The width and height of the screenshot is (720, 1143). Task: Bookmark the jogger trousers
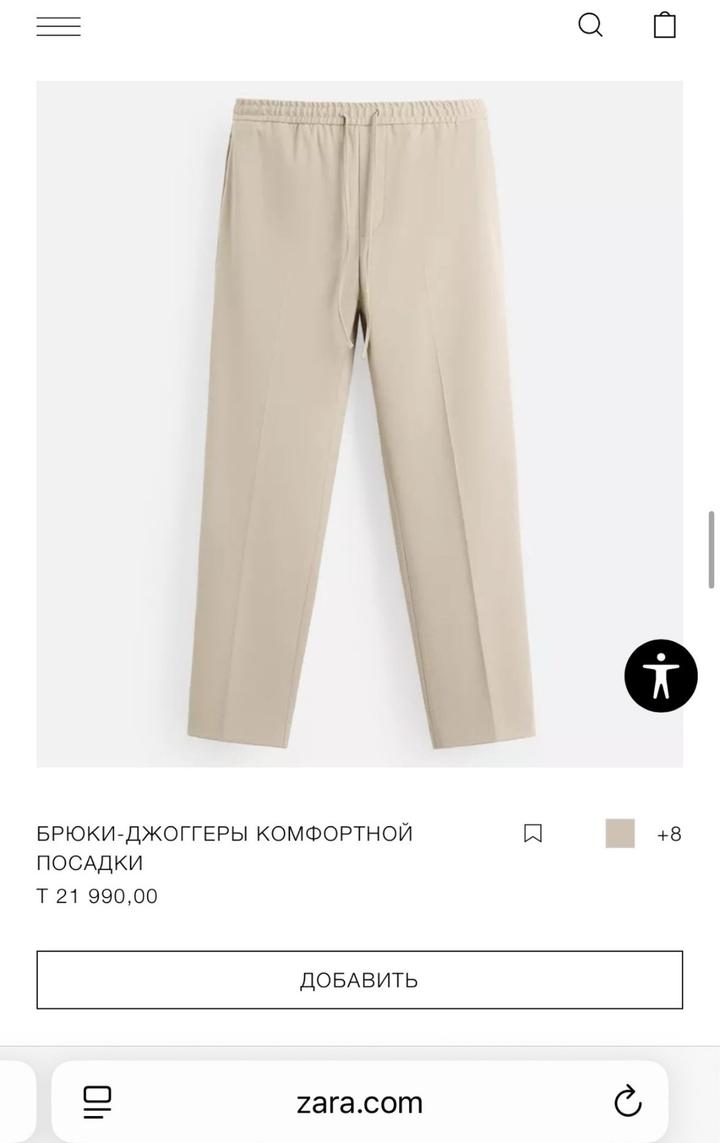click(533, 833)
